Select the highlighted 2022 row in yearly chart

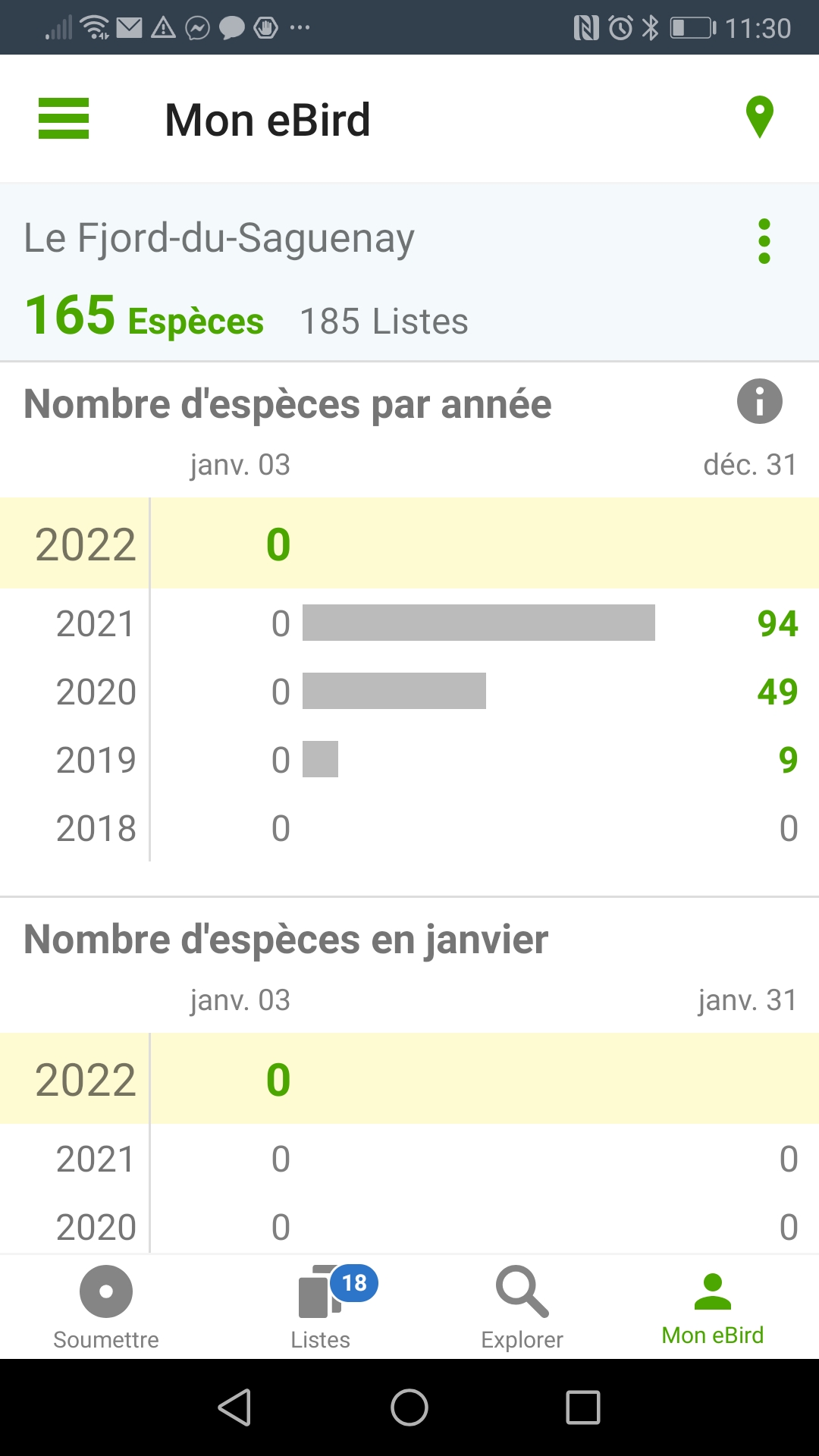[409, 543]
